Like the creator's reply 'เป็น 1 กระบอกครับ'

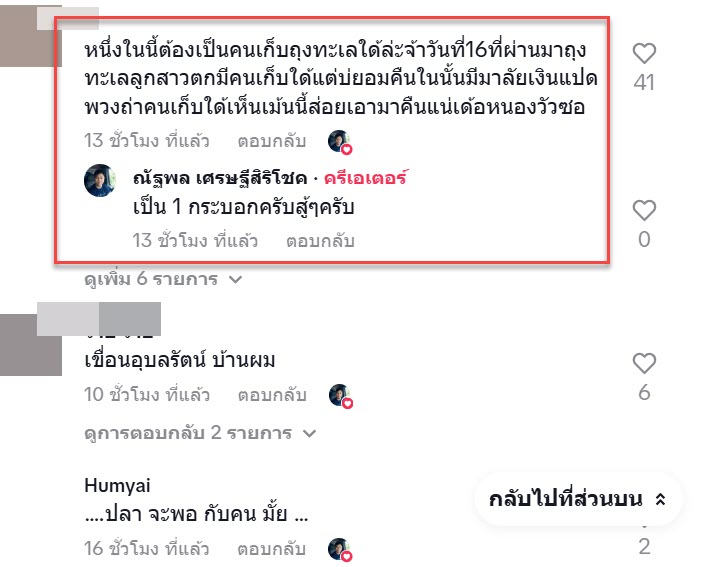(645, 210)
